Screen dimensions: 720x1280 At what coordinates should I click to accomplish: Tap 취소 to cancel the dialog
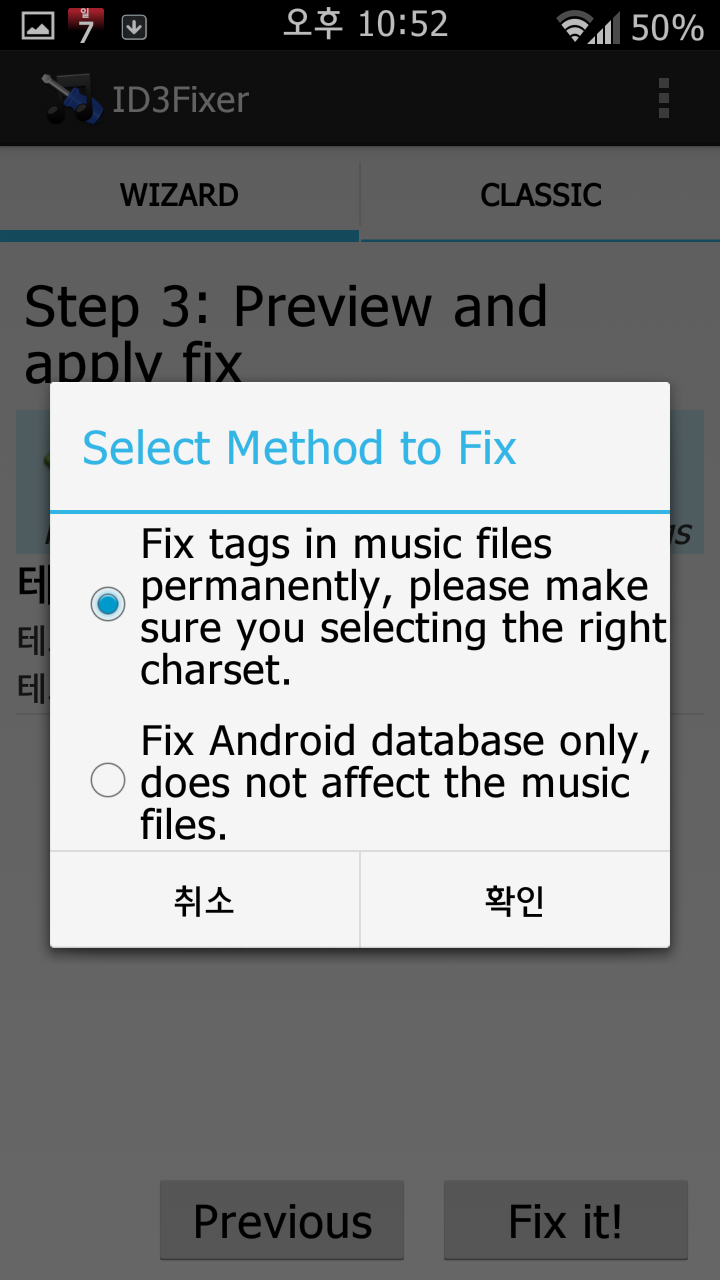coord(204,900)
